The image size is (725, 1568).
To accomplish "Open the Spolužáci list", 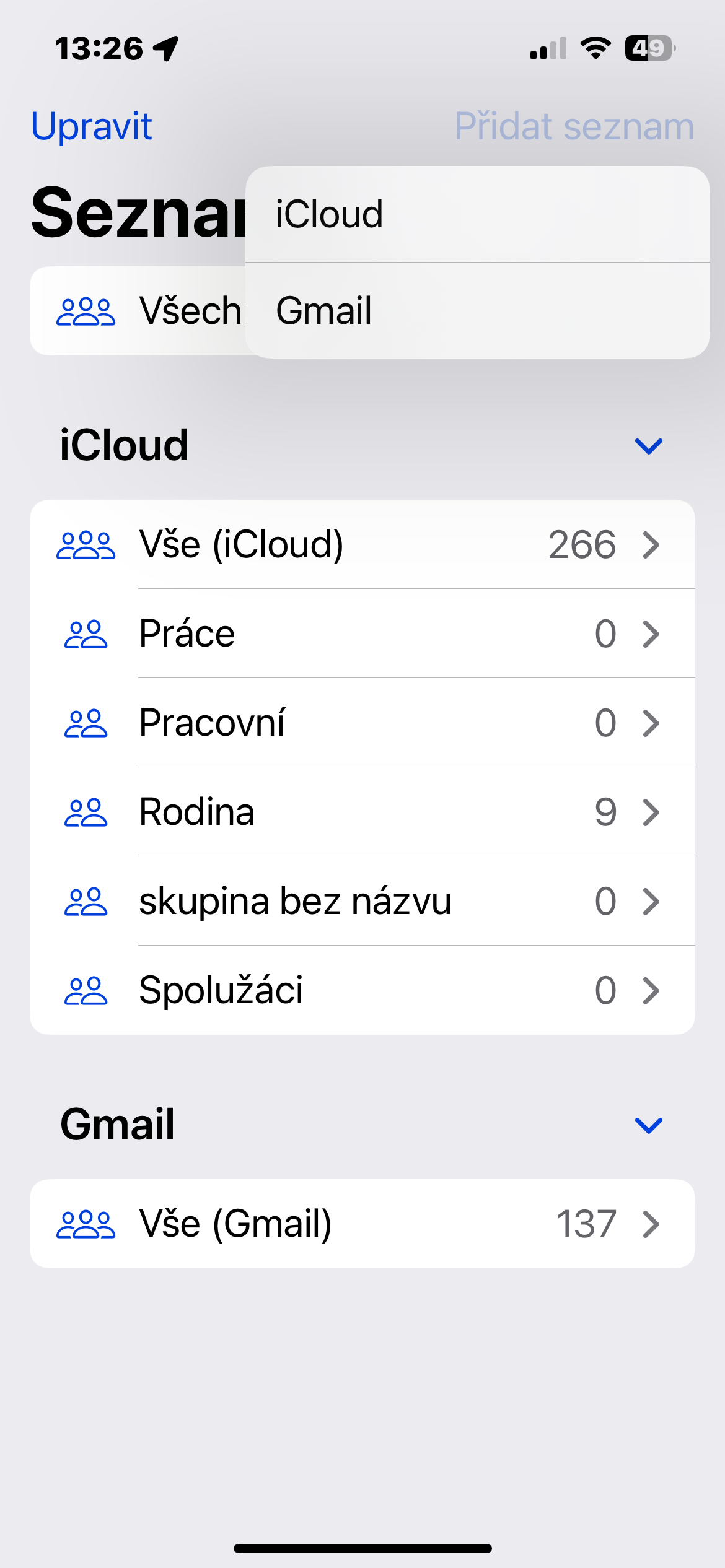I will 362,990.
